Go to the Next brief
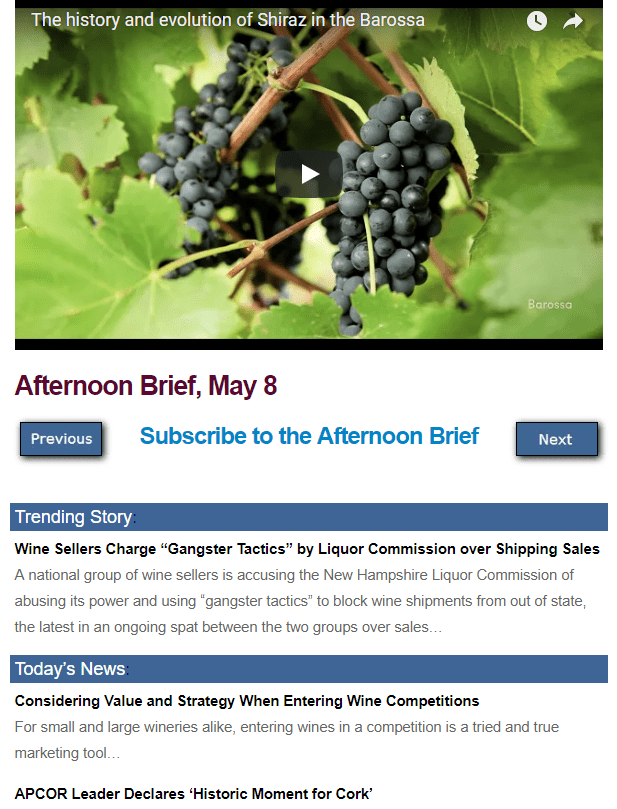617x809 pixels. [556, 439]
